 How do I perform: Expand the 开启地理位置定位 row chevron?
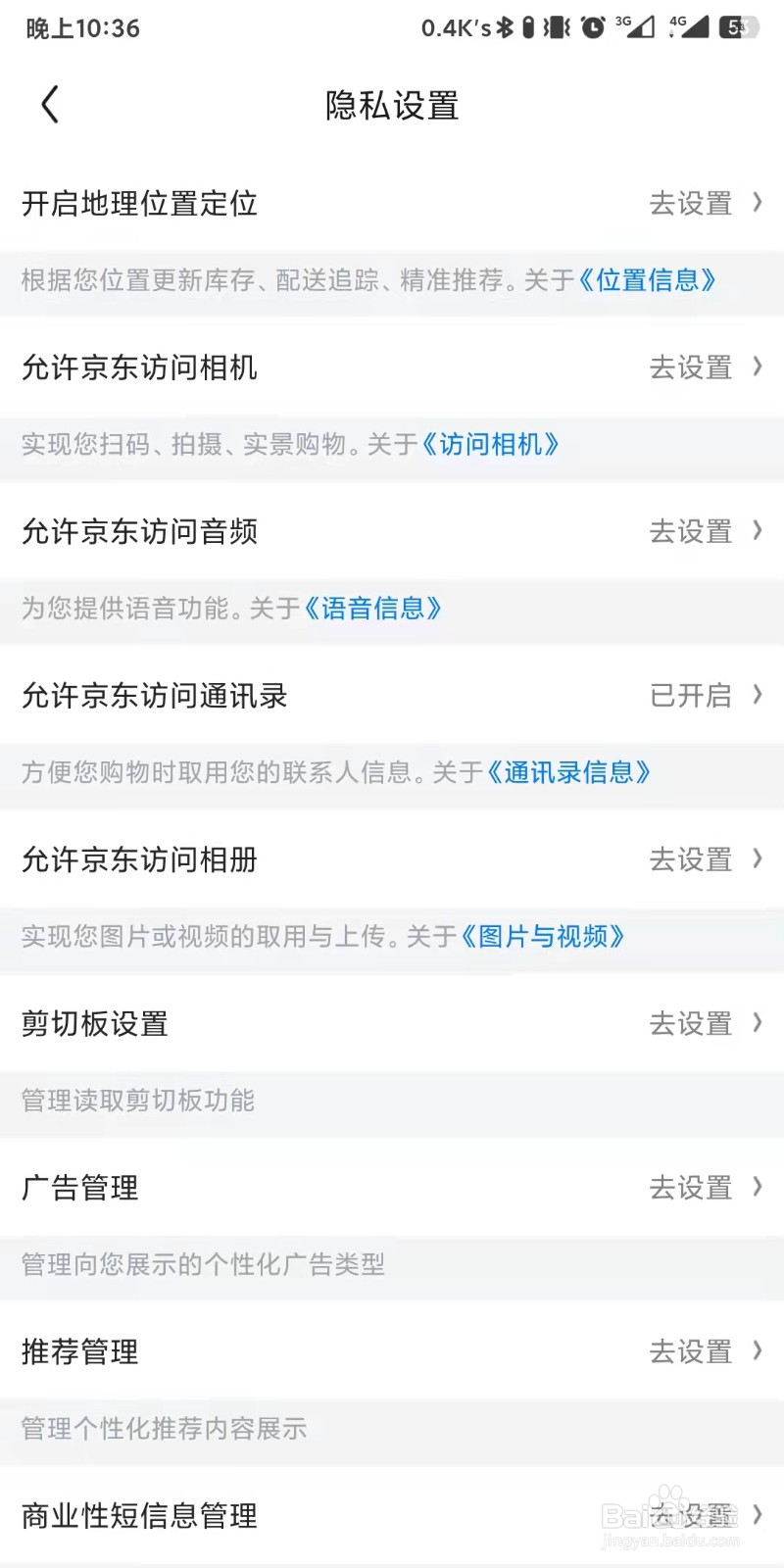(759, 204)
